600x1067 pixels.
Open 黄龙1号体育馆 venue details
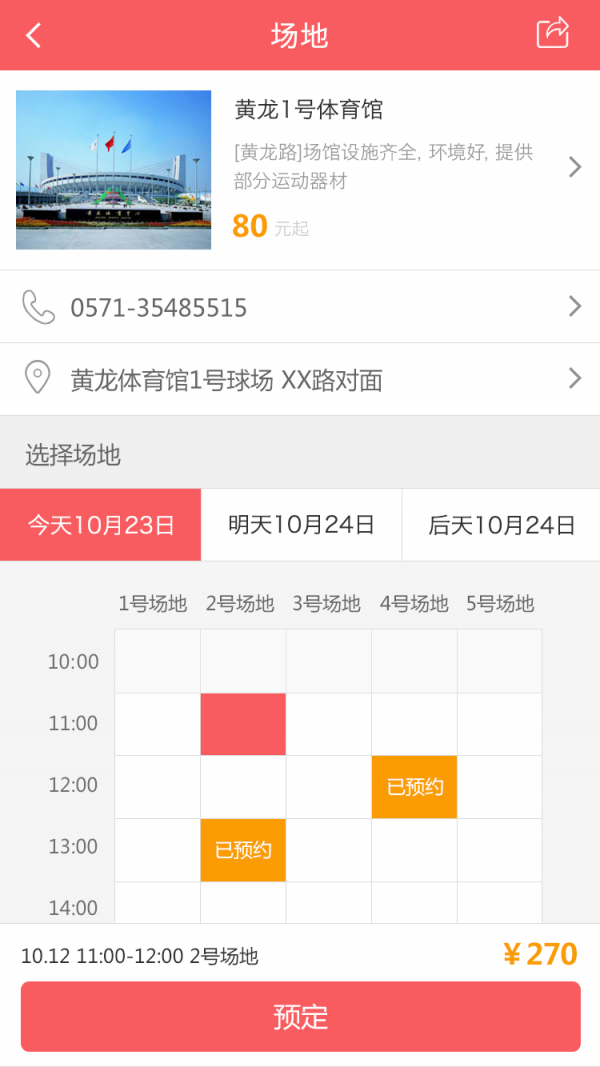pyautogui.click(x=300, y=168)
